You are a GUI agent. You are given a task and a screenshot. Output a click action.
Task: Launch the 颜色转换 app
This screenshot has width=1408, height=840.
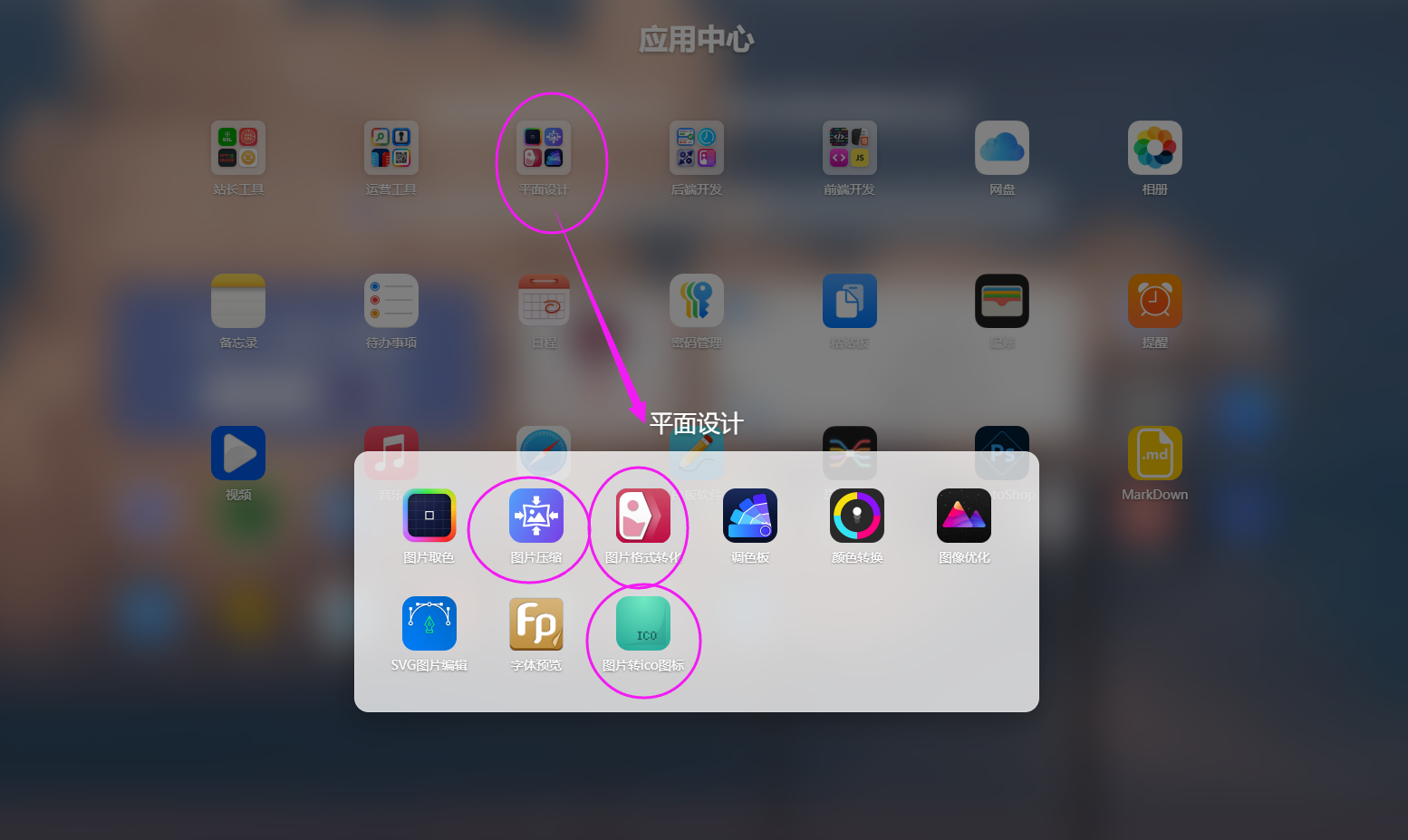point(857,516)
